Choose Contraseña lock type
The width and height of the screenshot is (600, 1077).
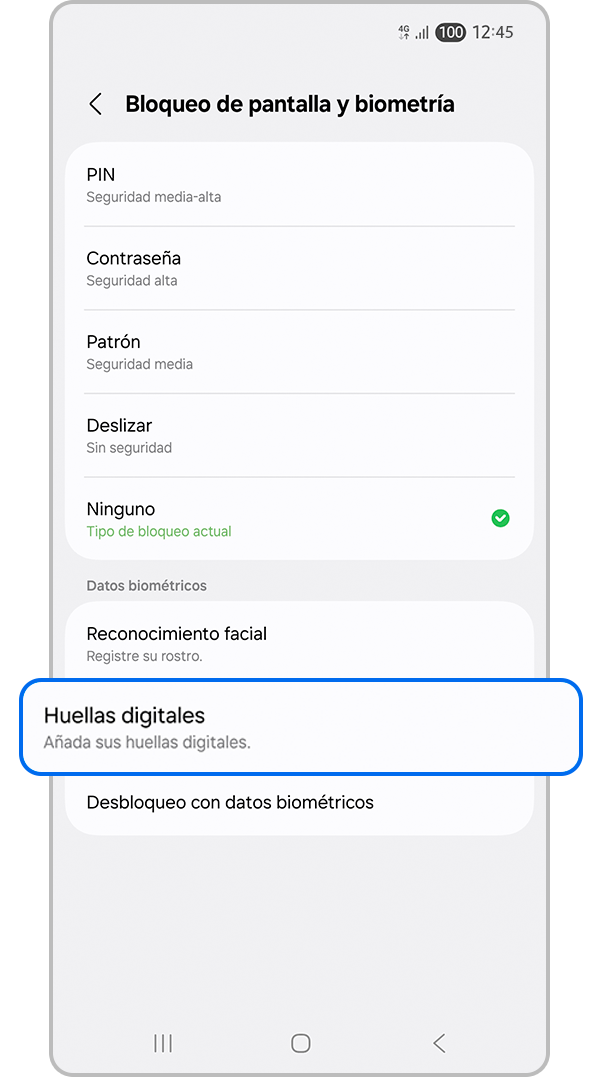click(300, 268)
